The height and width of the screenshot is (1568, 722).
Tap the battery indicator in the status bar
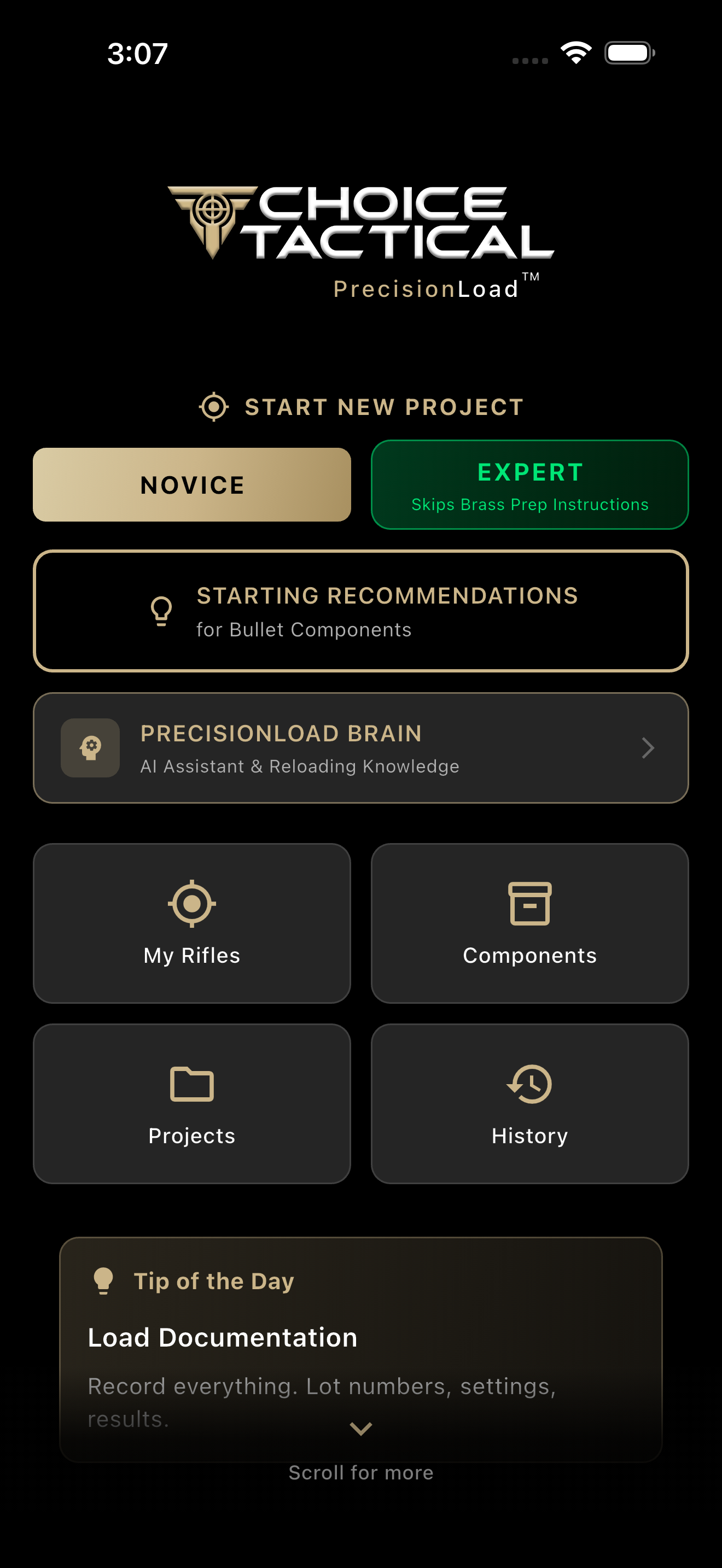click(x=630, y=54)
